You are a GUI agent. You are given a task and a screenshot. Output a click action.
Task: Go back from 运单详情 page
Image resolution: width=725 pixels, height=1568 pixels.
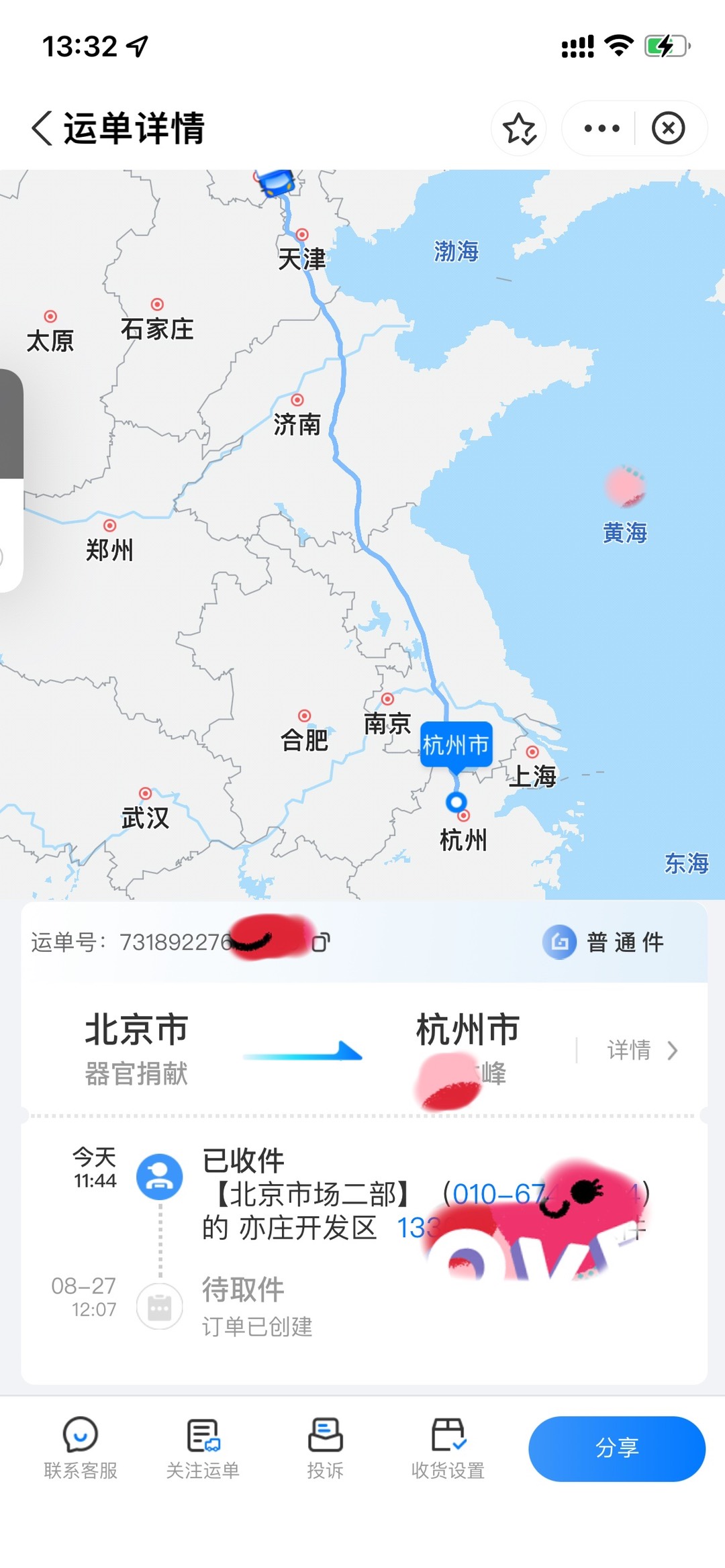point(42,128)
